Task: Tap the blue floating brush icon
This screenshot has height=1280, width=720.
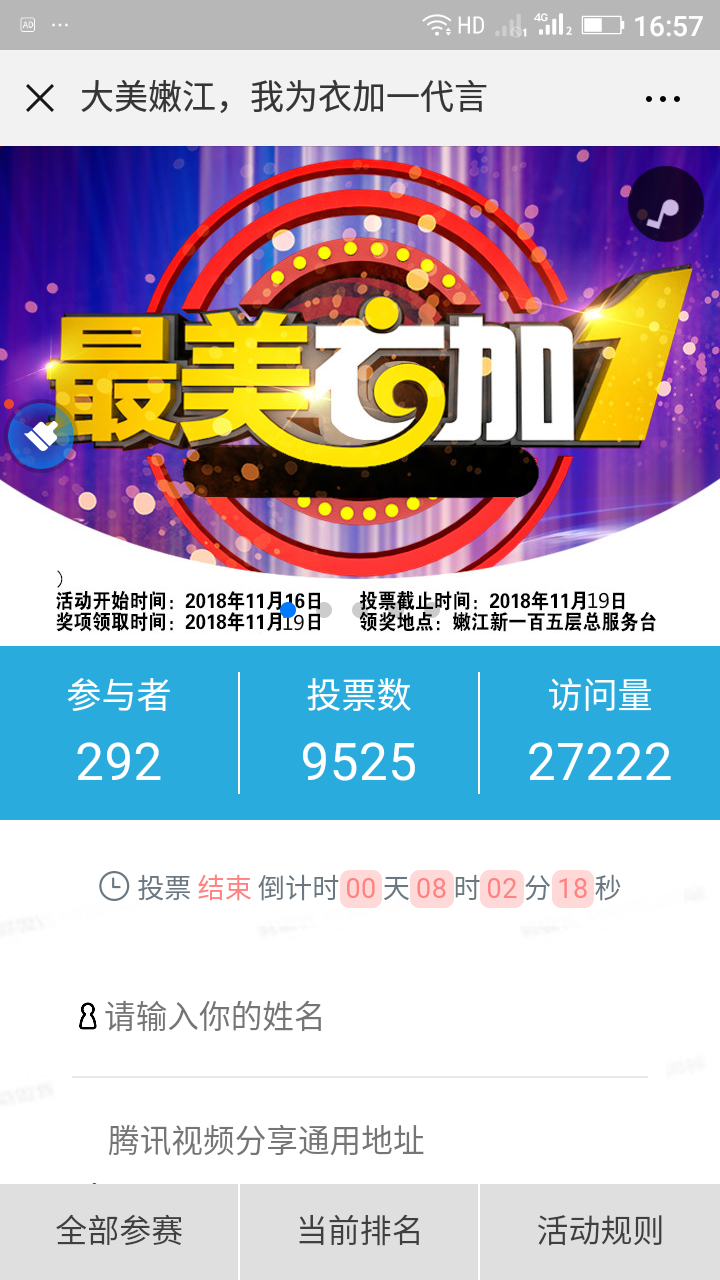Action: [x=41, y=436]
